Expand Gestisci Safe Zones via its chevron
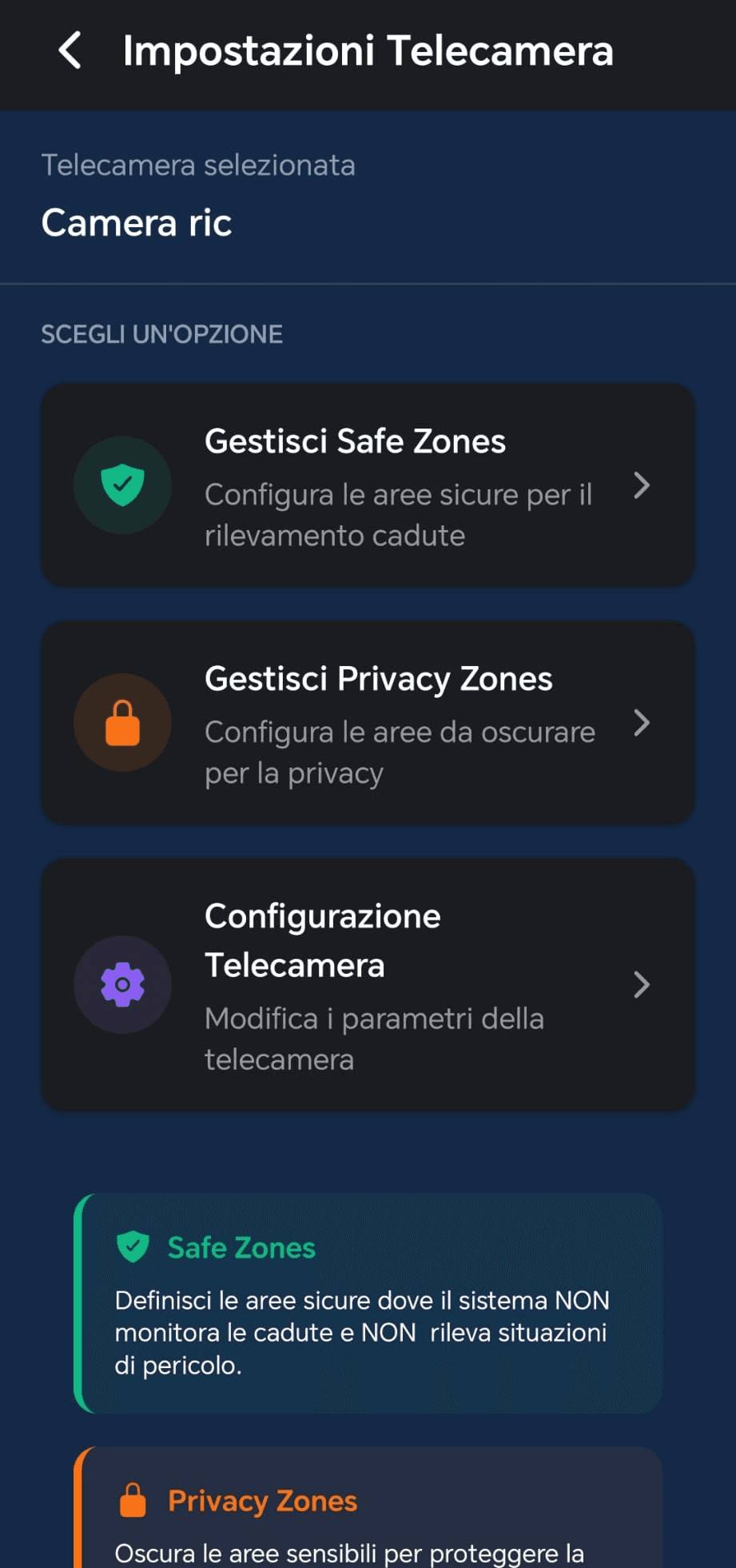The image size is (736, 1568). click(641, 486)
